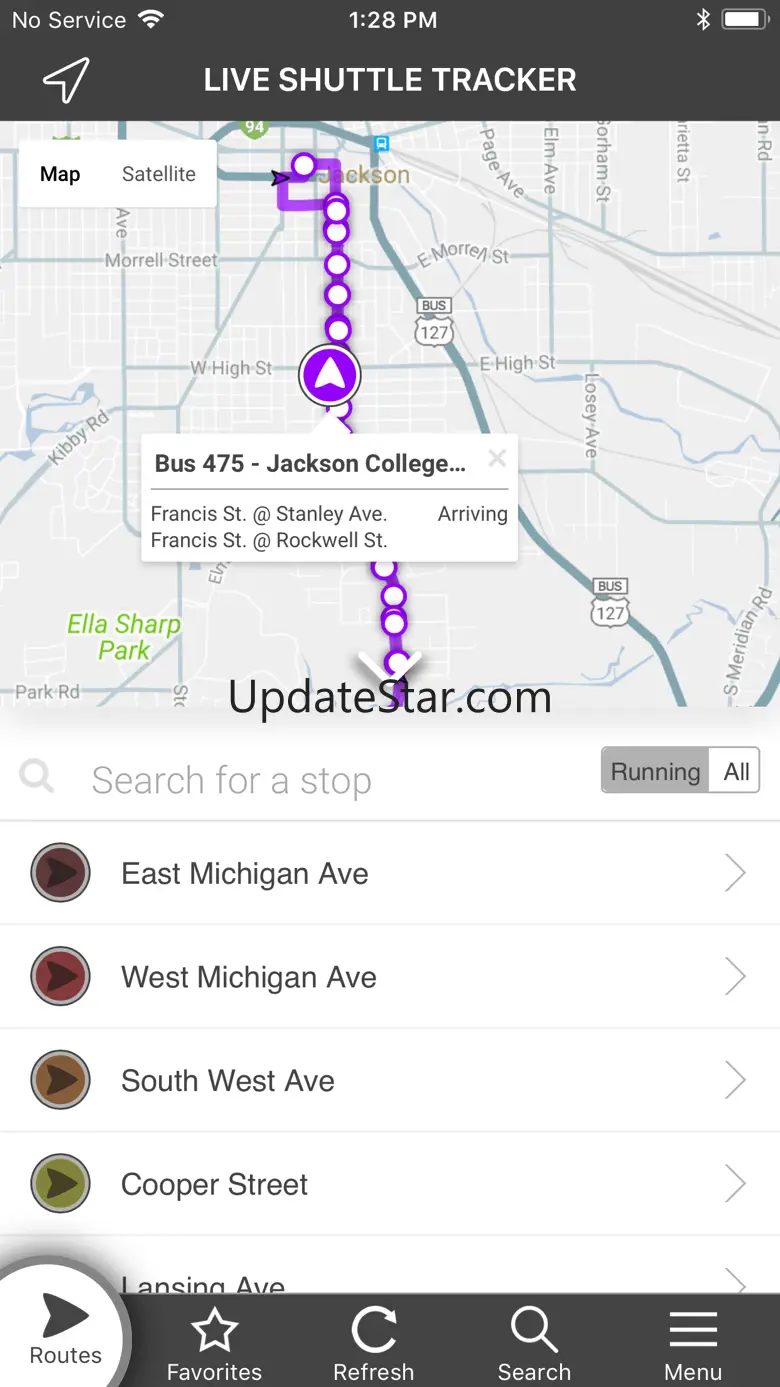
Task: Open the West Michigan Ave route
Action: (390, 977)
